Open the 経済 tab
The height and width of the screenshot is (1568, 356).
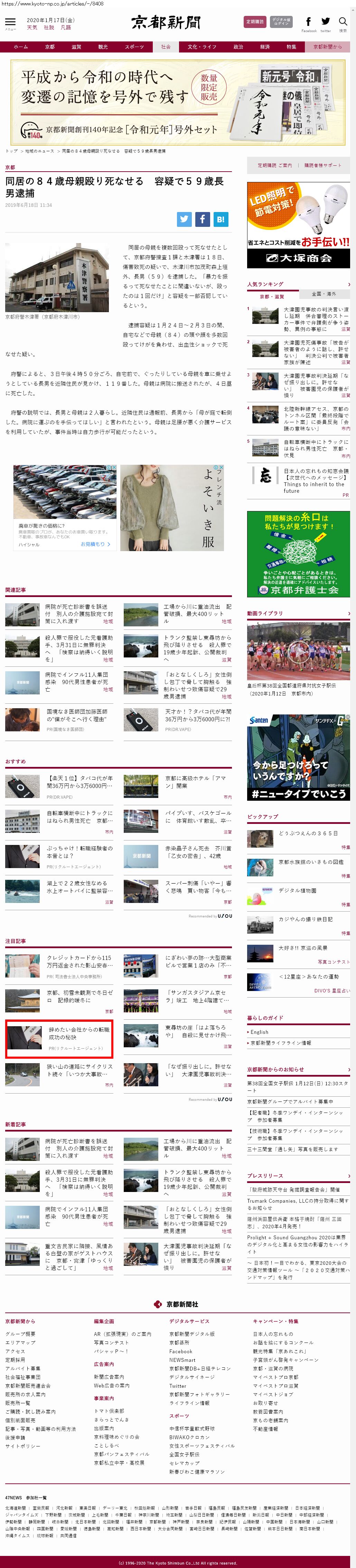(x=264, y=47)
